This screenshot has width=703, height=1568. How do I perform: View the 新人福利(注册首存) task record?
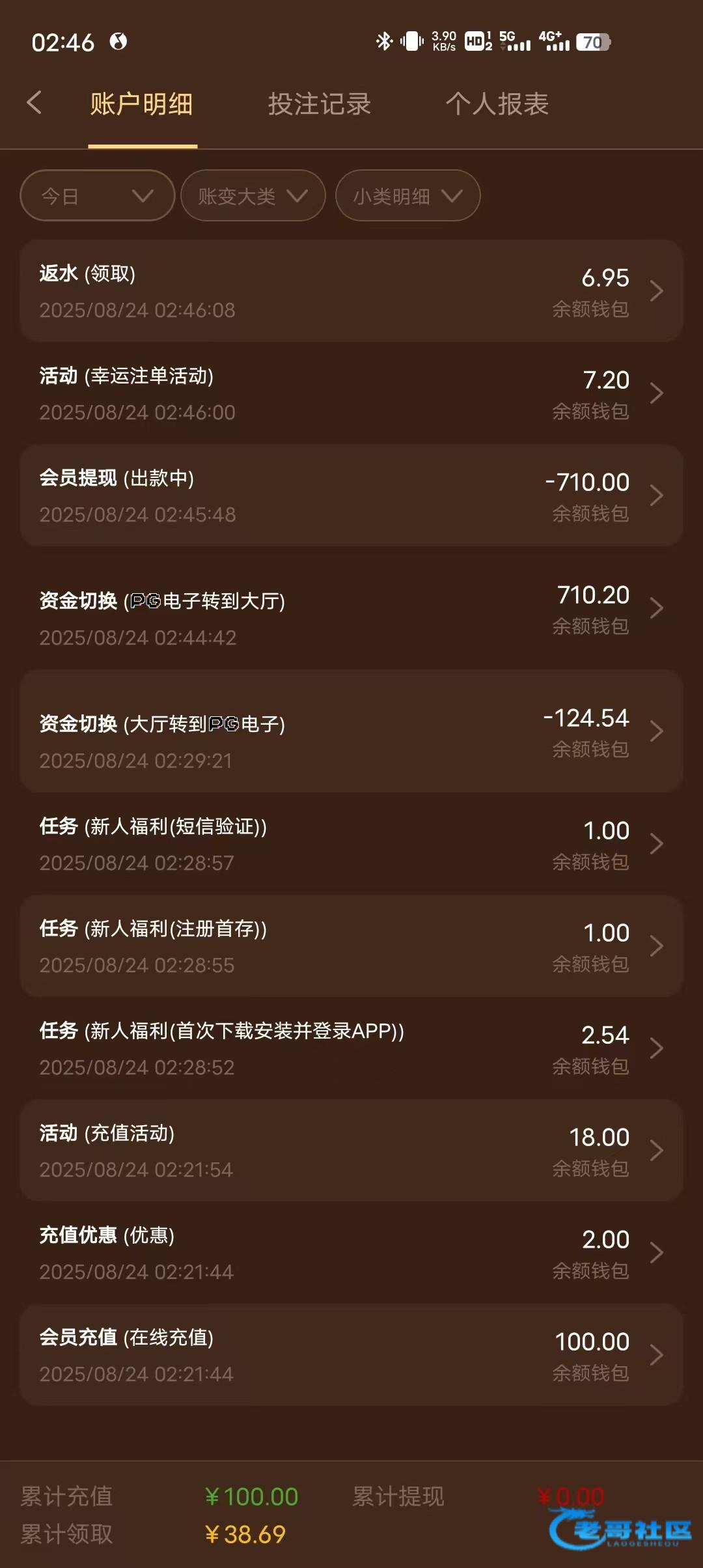pyautogui.click(x=351, y=946)
